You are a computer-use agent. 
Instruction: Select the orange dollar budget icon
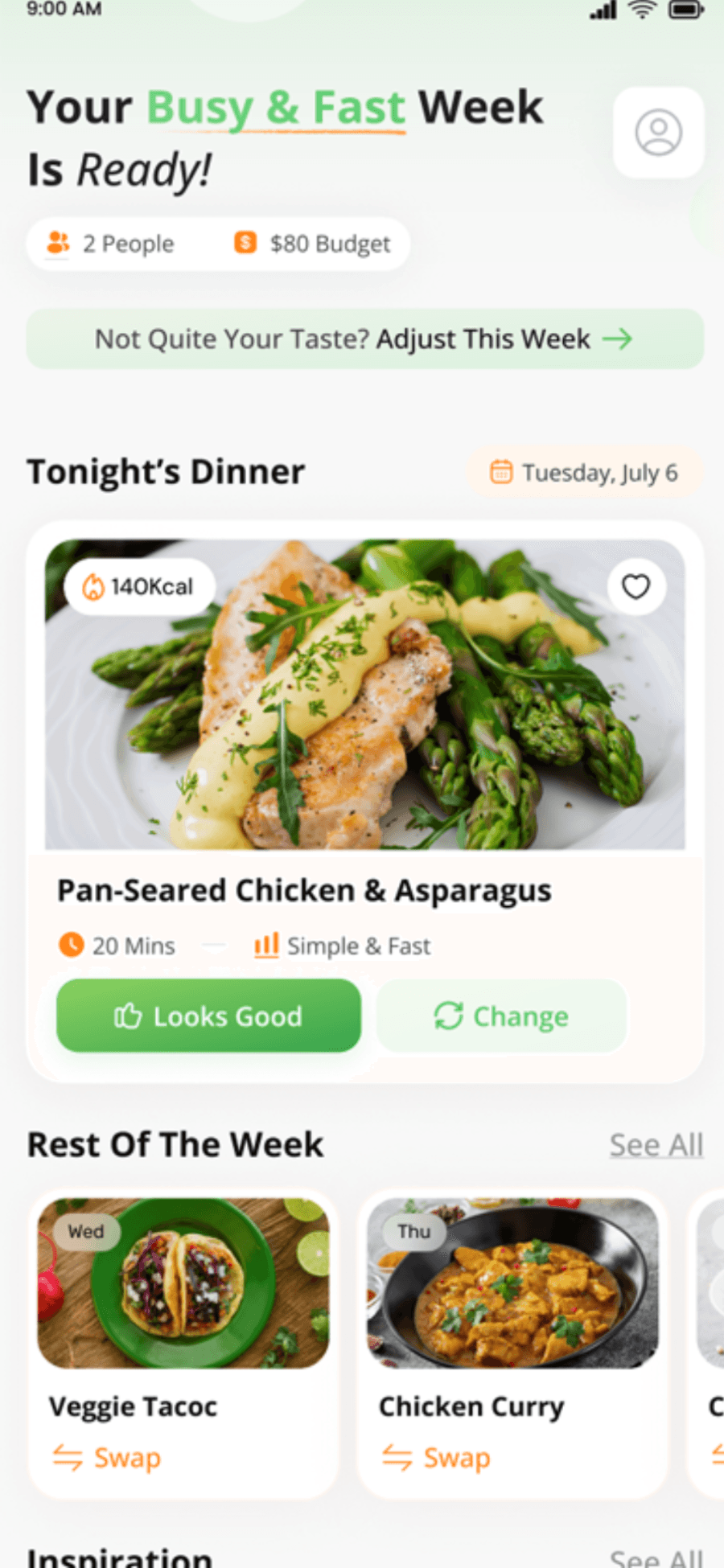(x=245, y=243)
